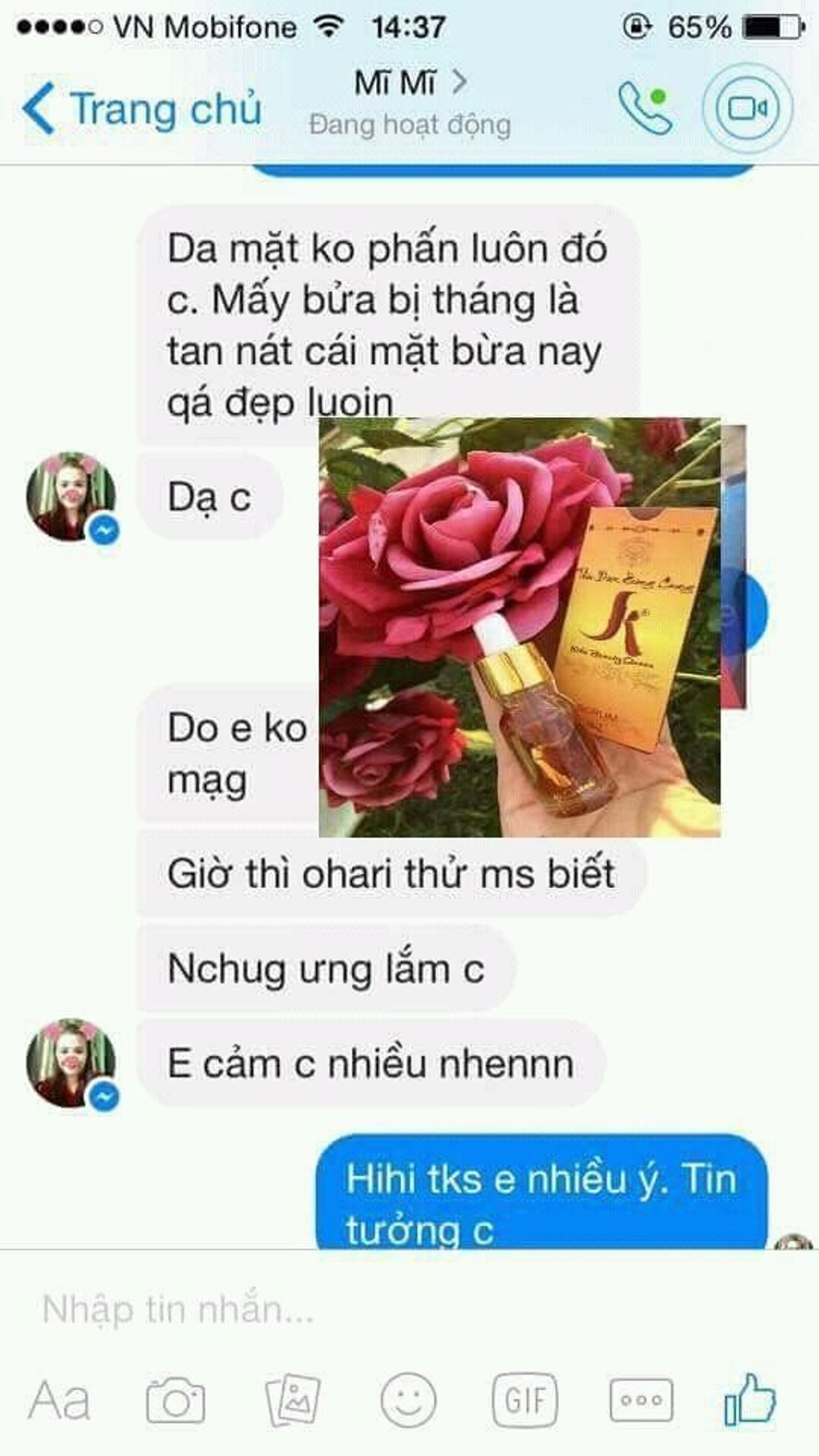Open the camera to take a photo
The height and width of the screenshot is (1456, 819).
175,1399
